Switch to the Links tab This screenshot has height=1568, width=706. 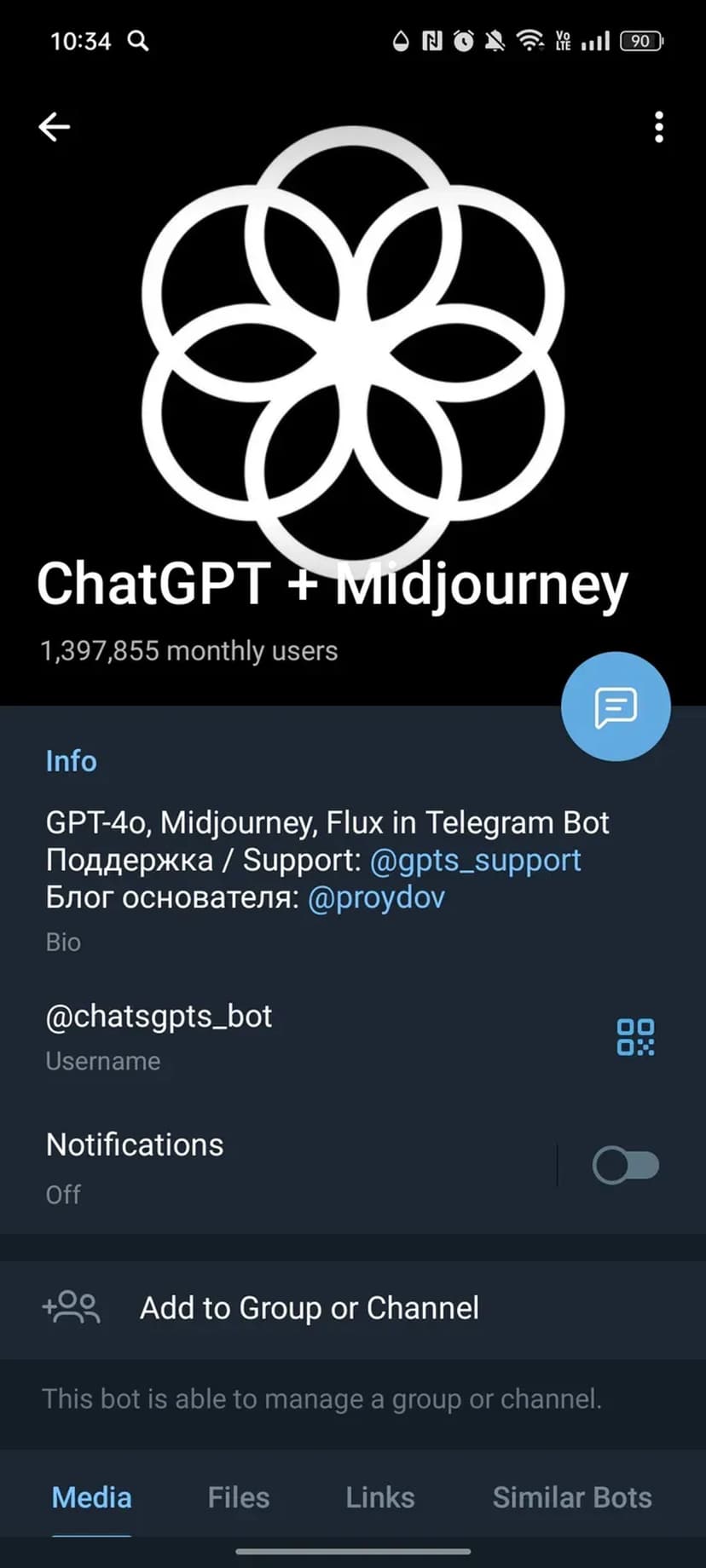click(x=379, y=1497)
